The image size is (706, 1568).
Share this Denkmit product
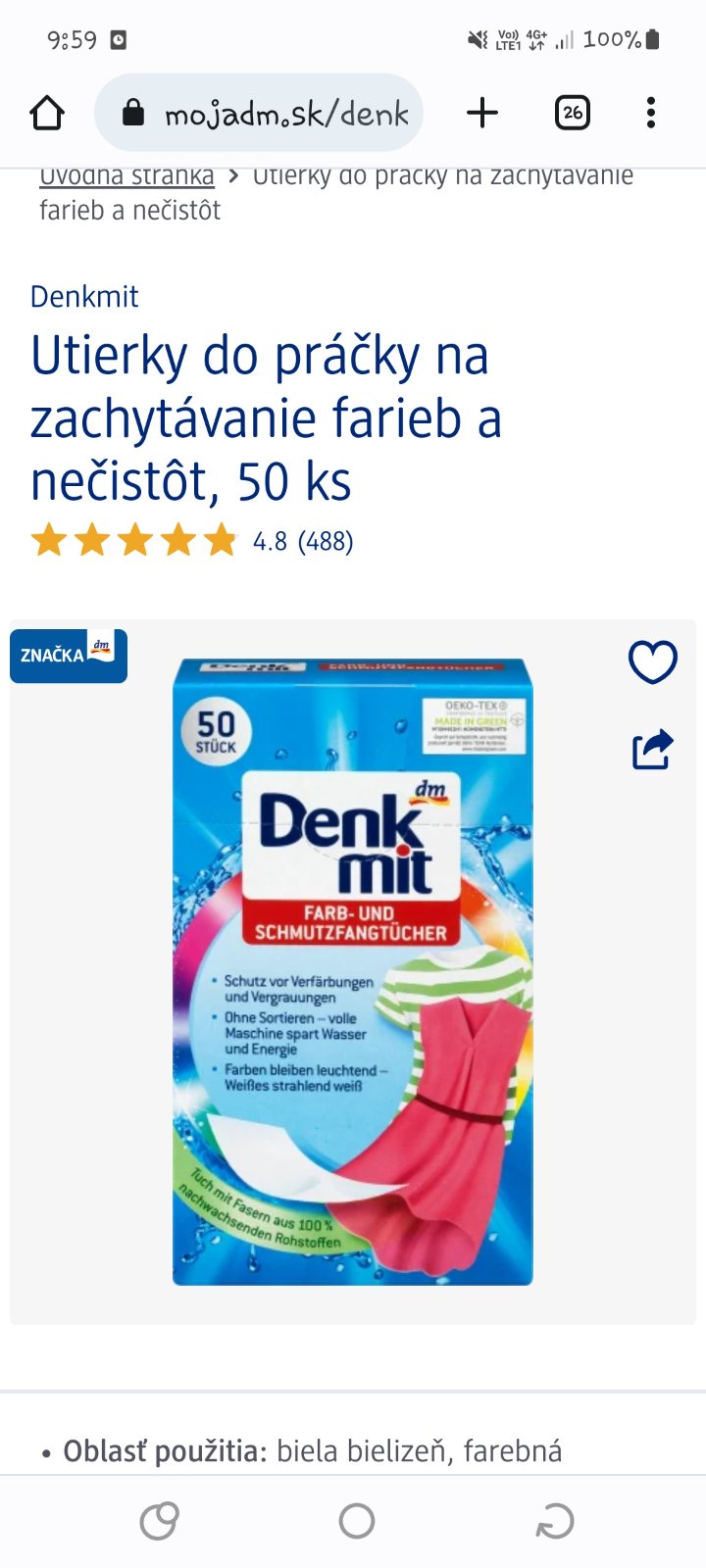coord(652,750)
